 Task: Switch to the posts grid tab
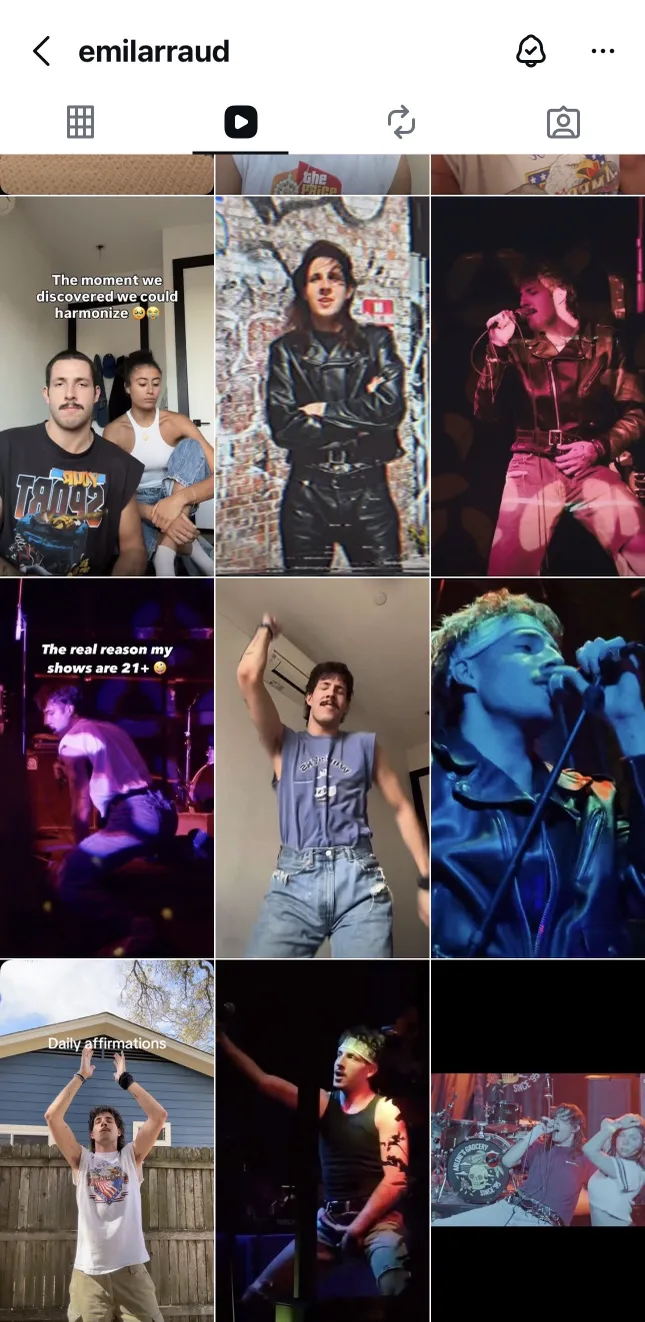coord(80,122)
